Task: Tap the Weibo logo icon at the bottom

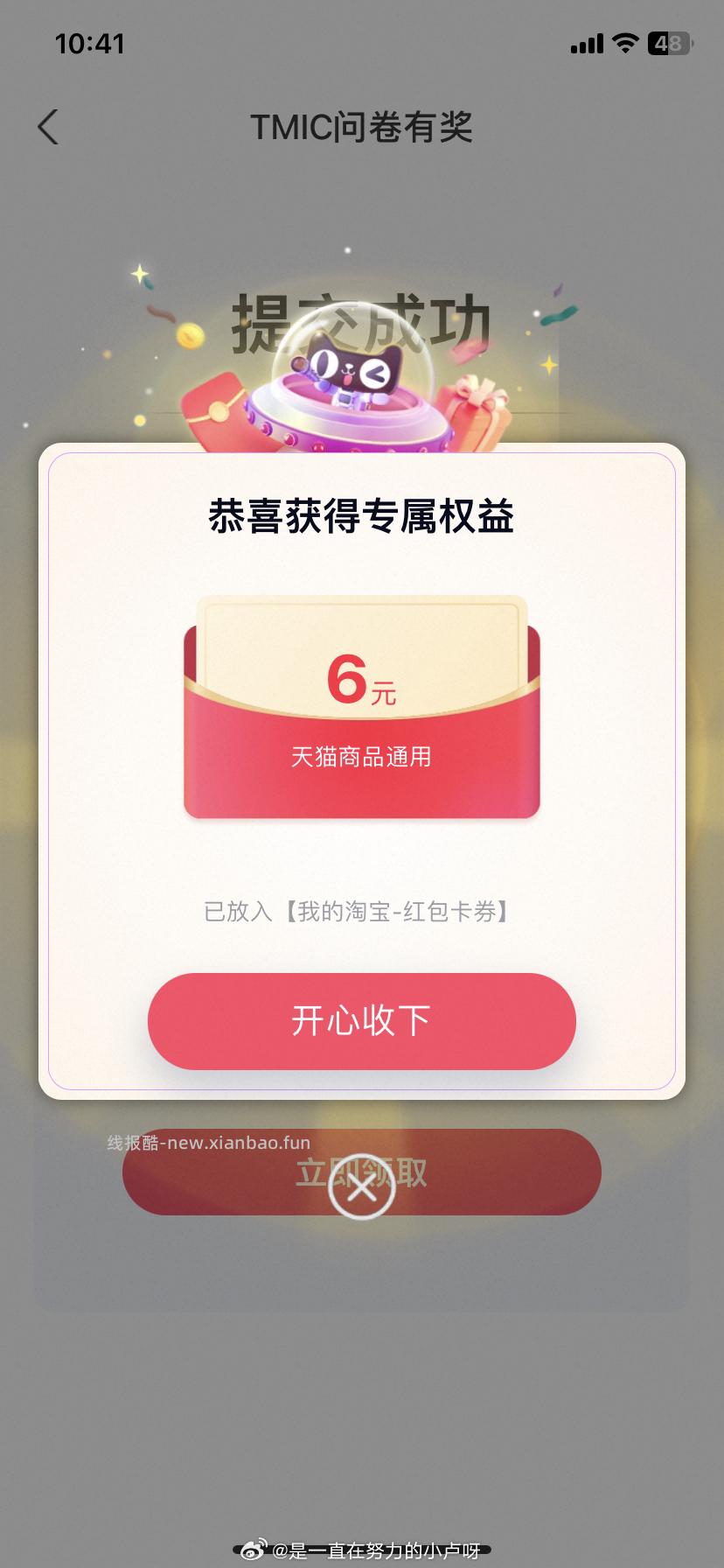Action: tap(253, 1547)
